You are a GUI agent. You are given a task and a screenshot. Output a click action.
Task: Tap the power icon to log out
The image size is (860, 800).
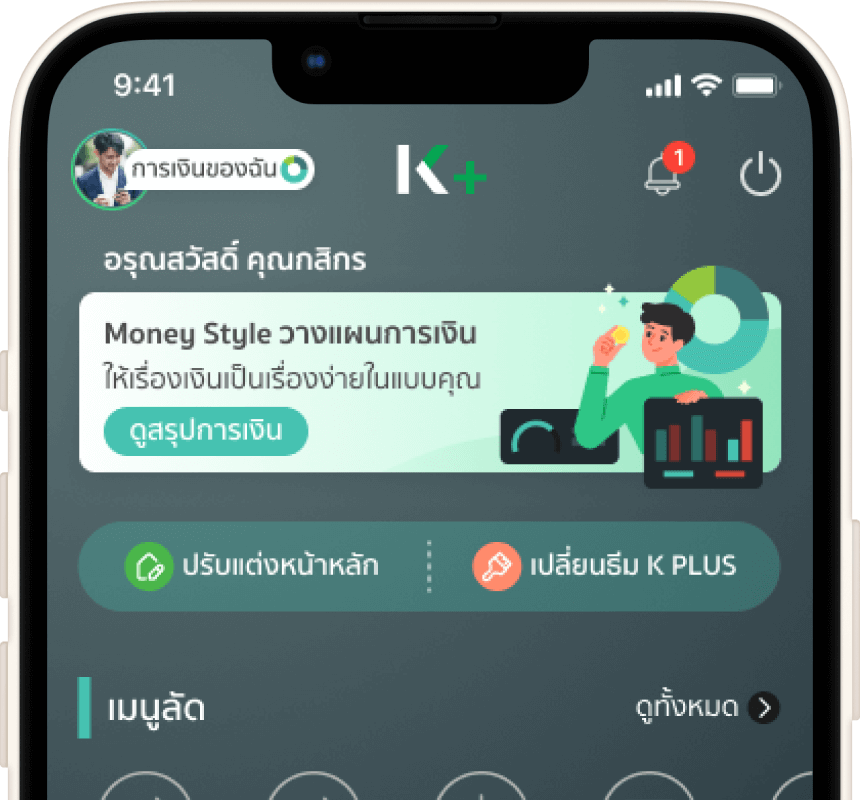pos(760,176)
